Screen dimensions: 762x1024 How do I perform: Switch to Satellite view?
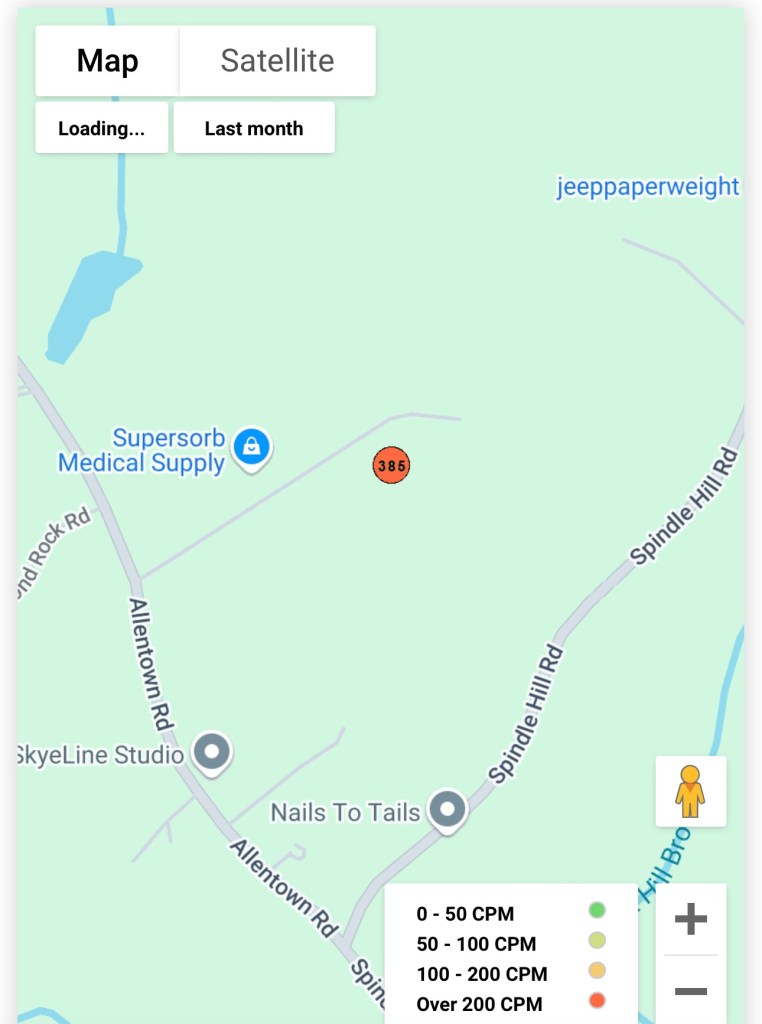click(277, 61)
